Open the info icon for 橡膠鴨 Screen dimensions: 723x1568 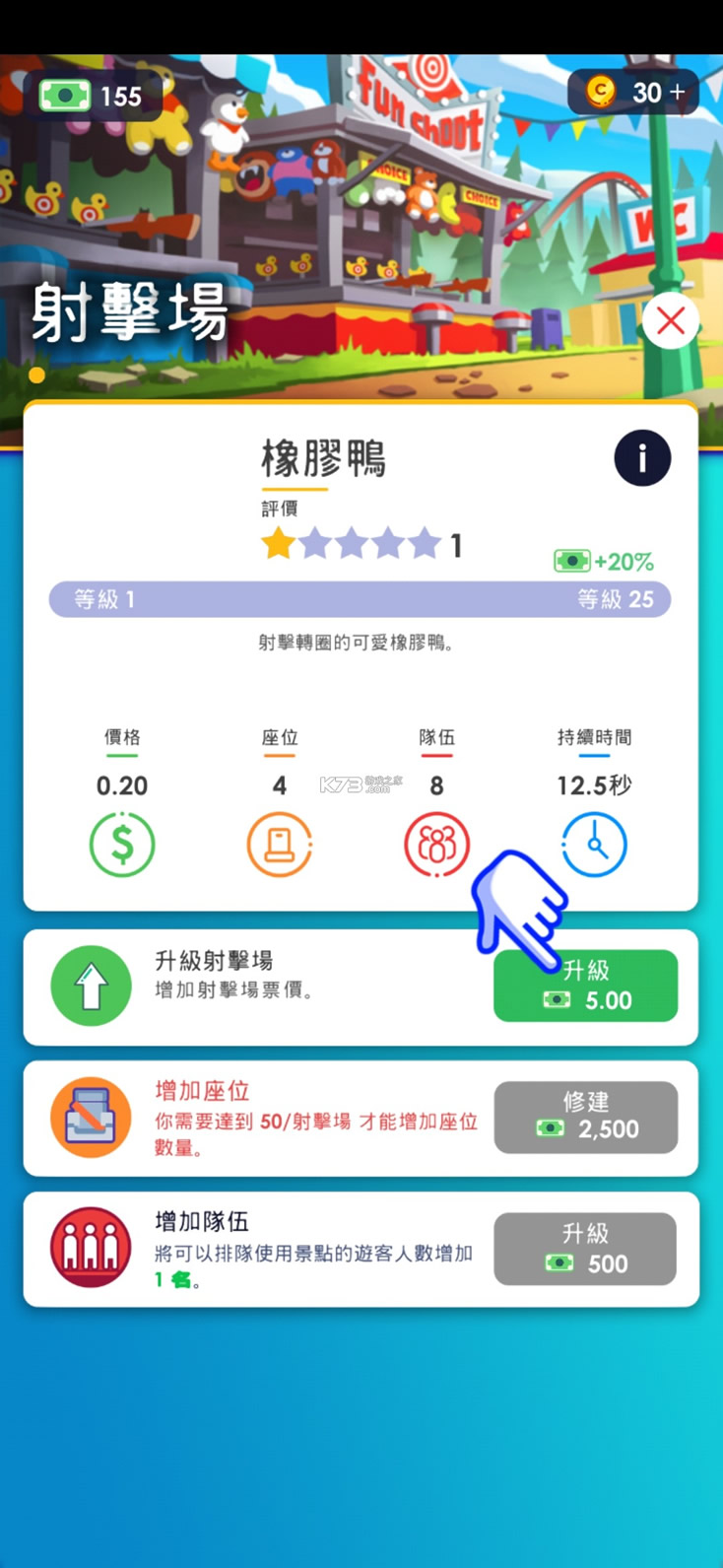[642, 458]
